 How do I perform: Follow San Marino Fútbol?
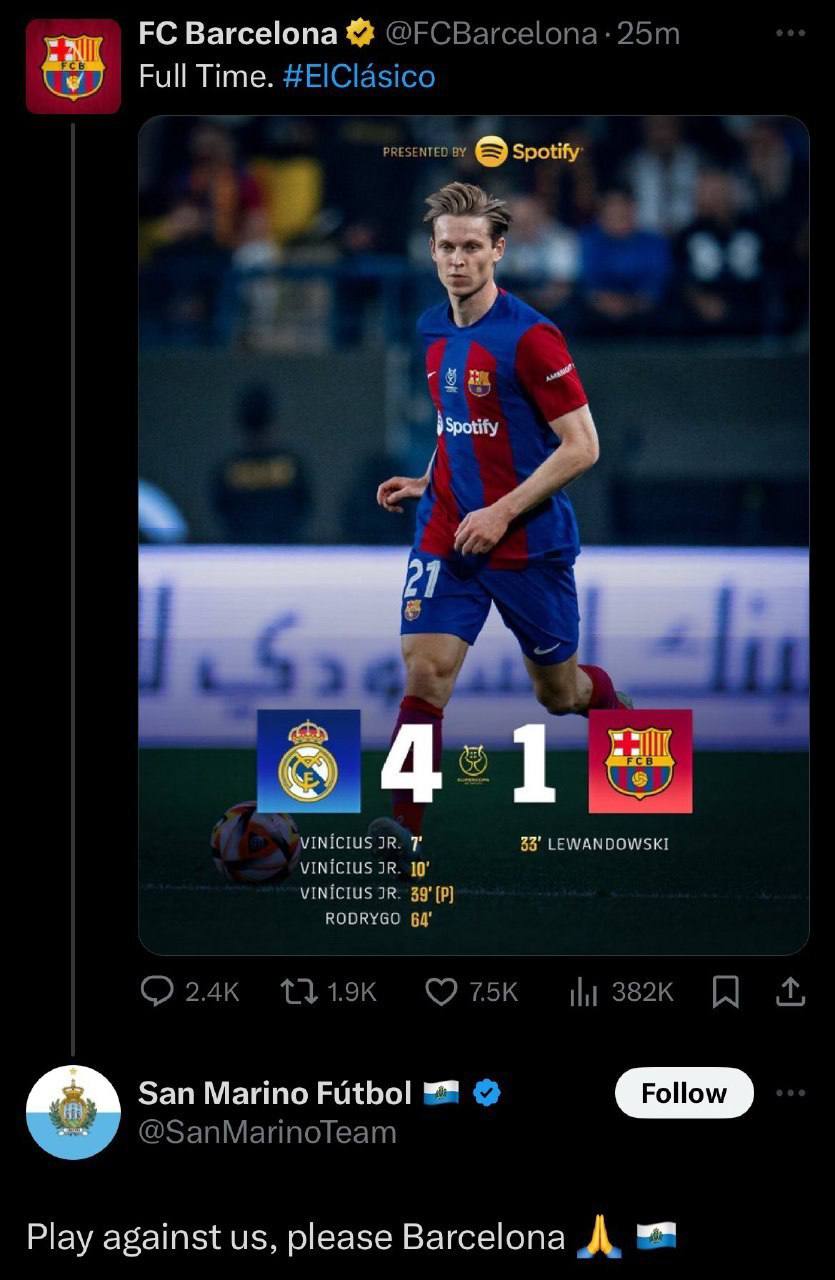pos(684,1093)
